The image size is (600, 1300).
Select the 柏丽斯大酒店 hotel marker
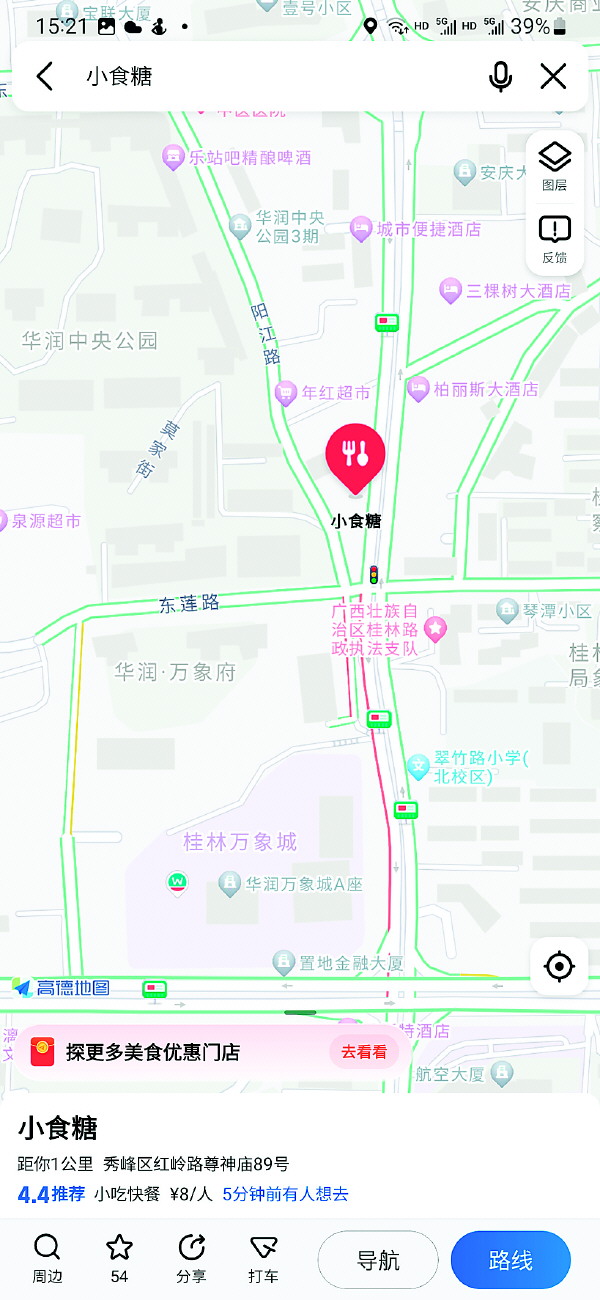418,389
